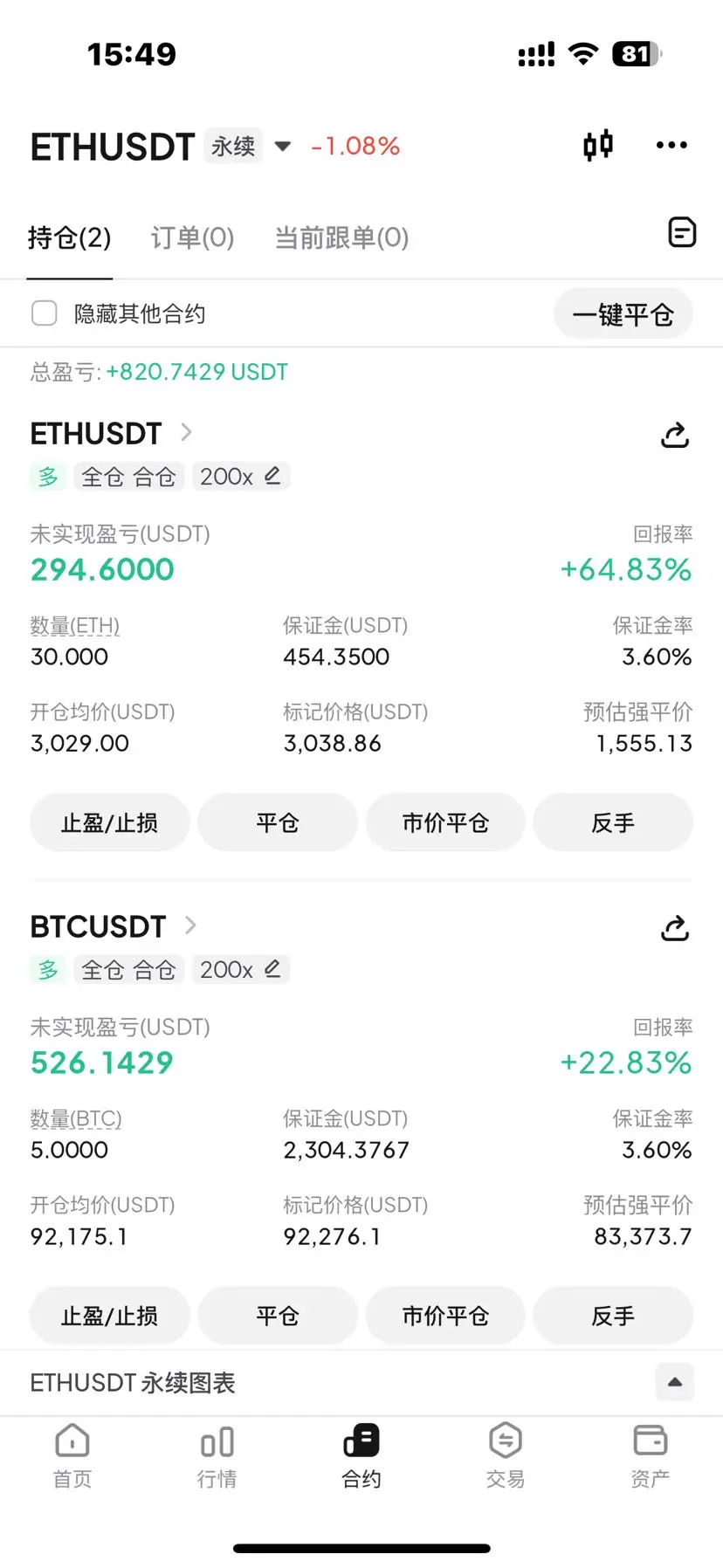Viewport: 723px width, 1568px height.
Task: Tap 一键平仓 to close all positions
Action: click(x=623, y=314)
